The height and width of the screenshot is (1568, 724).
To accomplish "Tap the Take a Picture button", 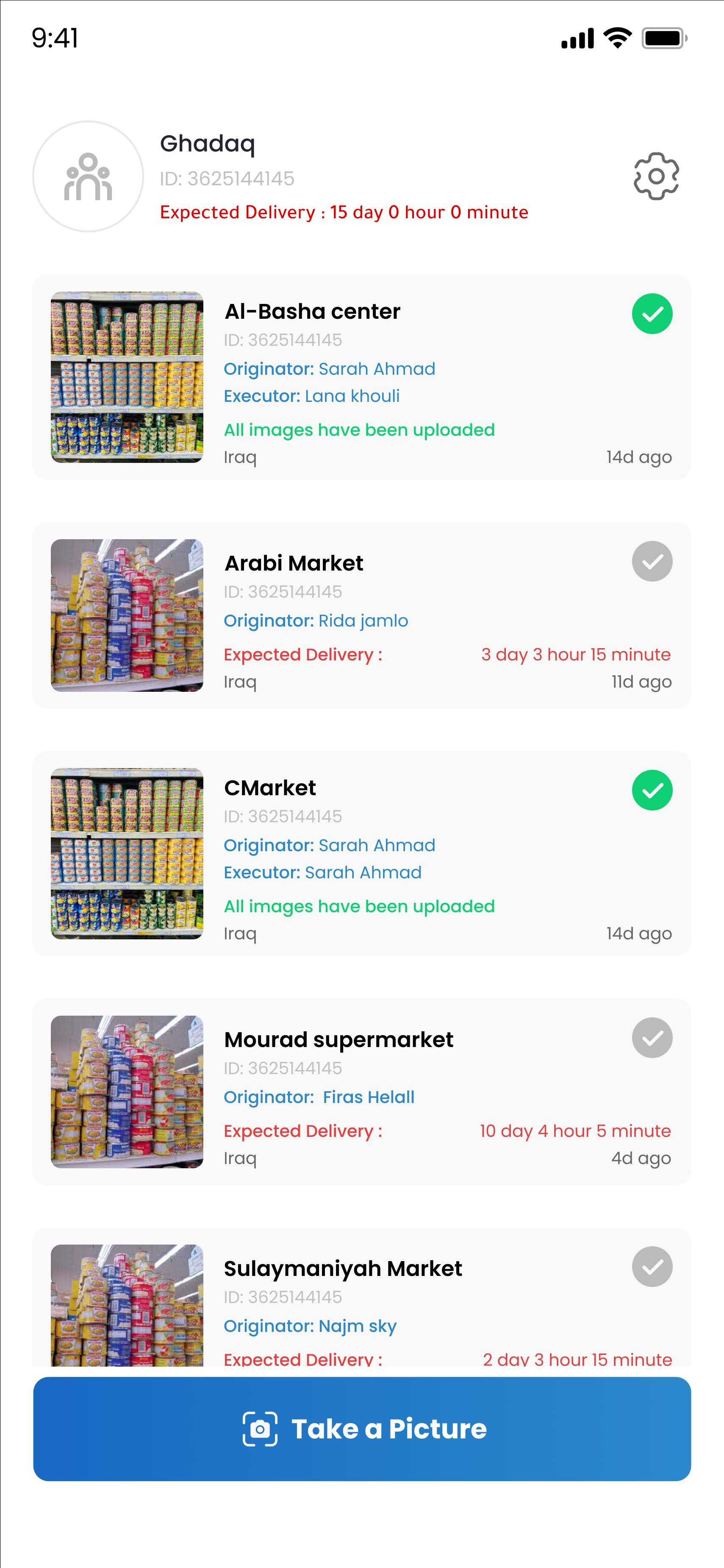I will pos(362,1429).
